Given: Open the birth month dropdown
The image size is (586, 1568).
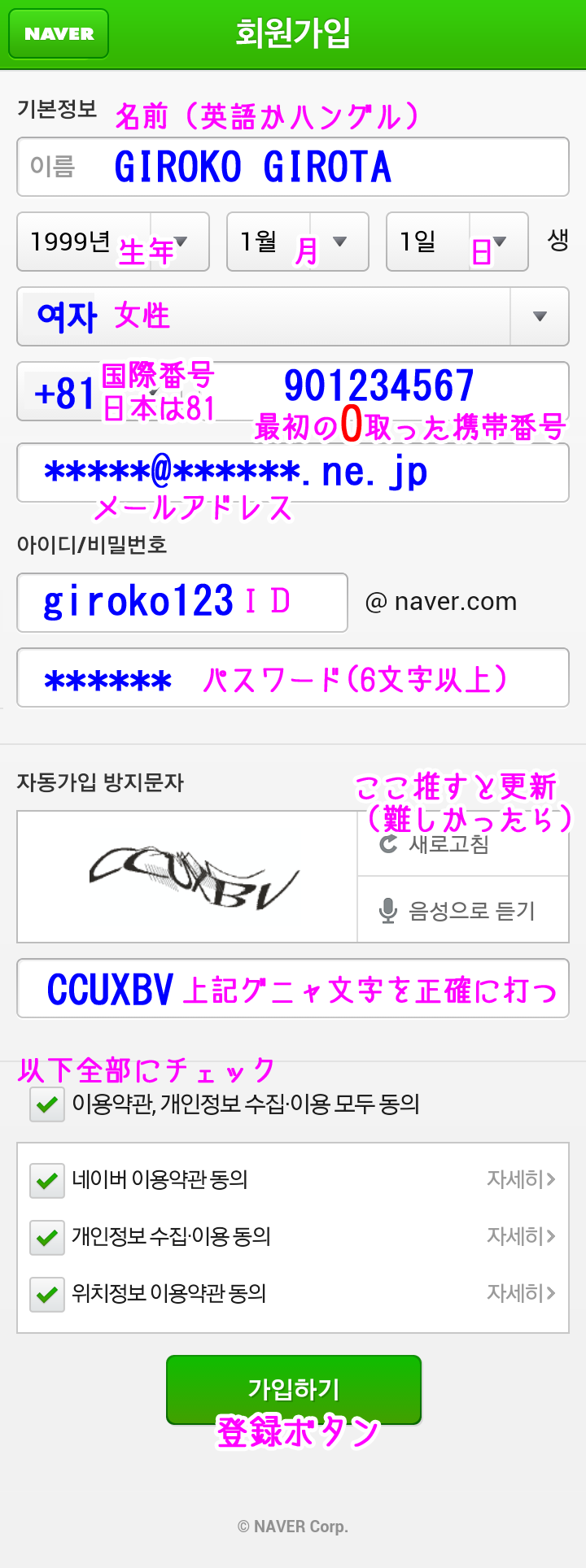Looking at the screenshot, I should point(297,242).
